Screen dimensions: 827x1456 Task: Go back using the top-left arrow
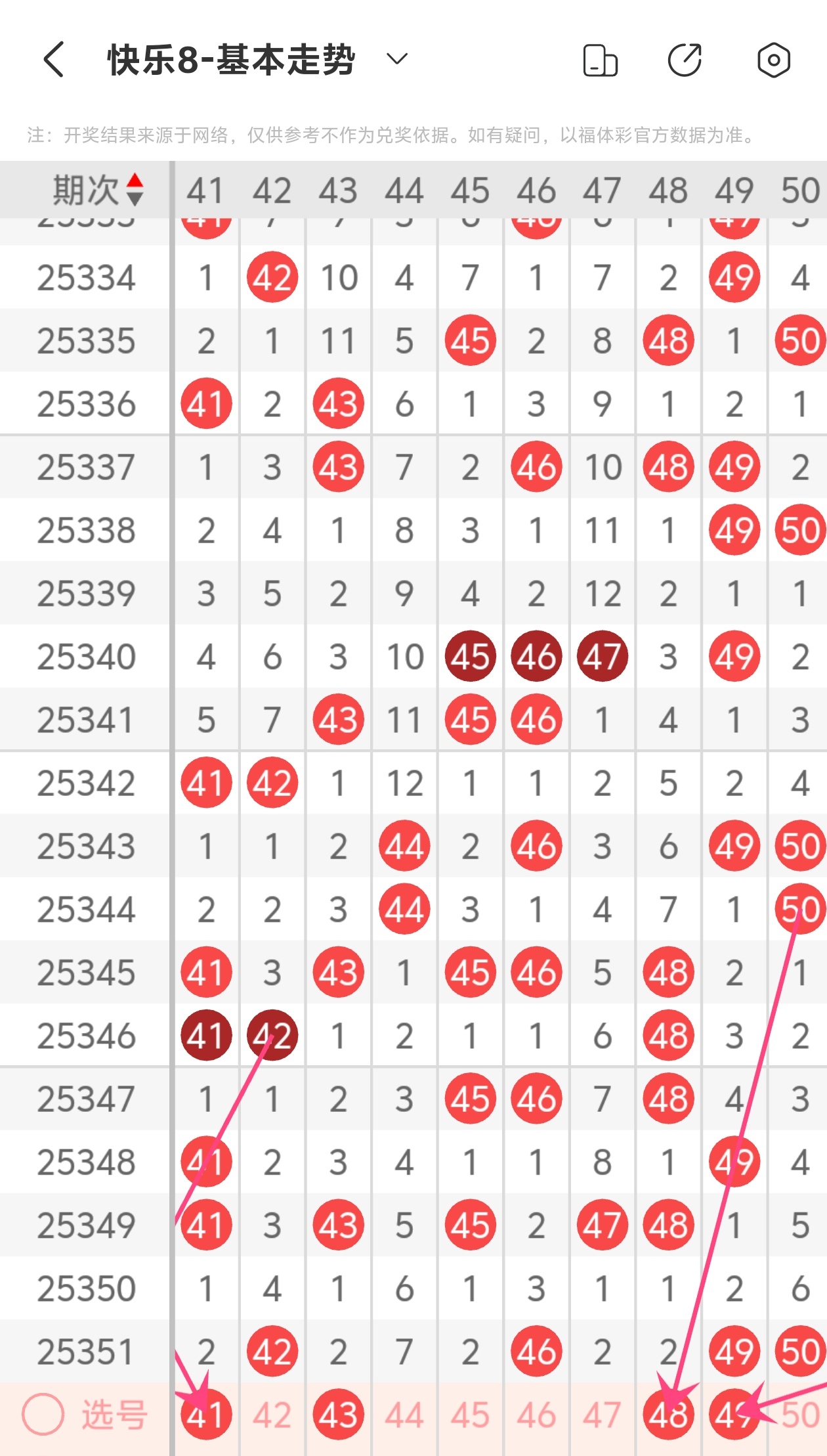(54, 60)
